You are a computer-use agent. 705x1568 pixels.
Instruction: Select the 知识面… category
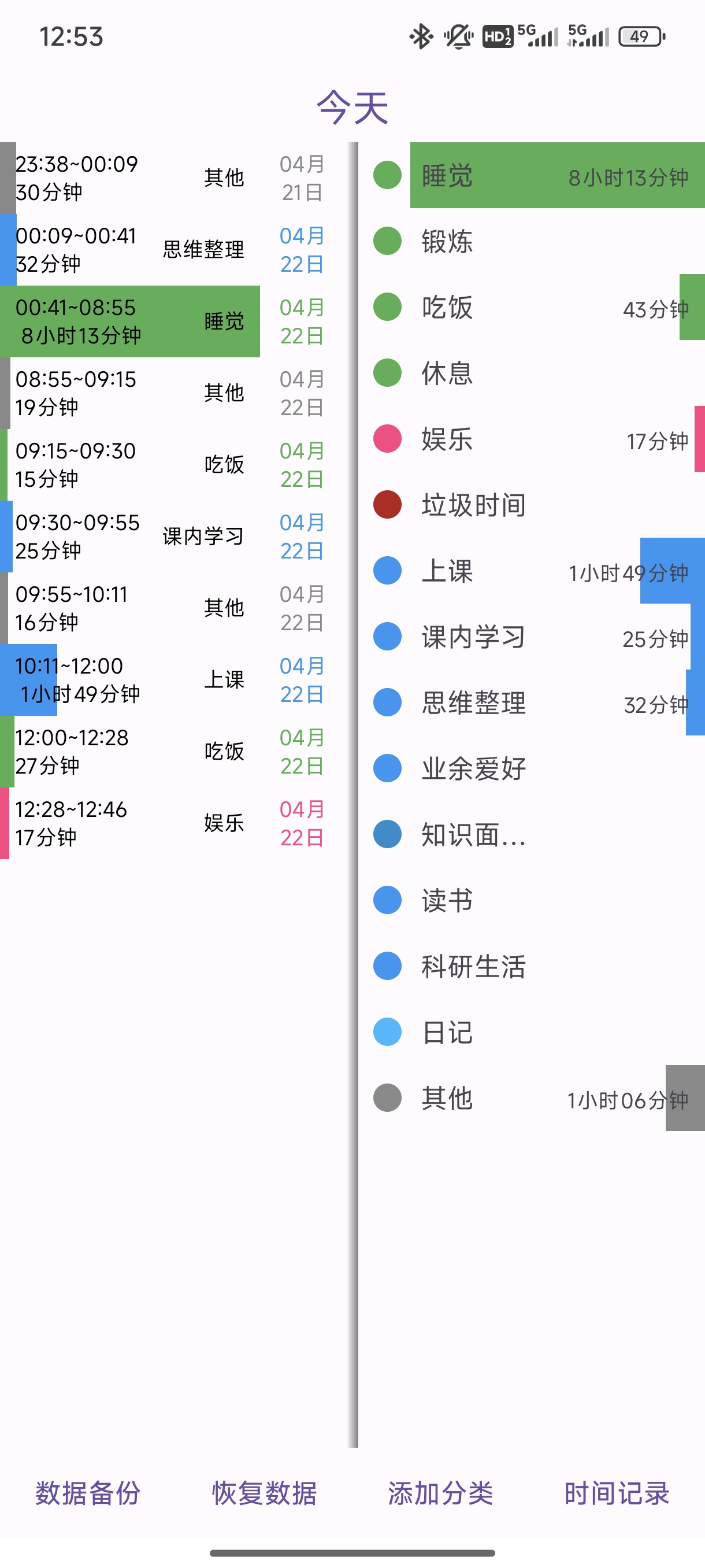532,834
